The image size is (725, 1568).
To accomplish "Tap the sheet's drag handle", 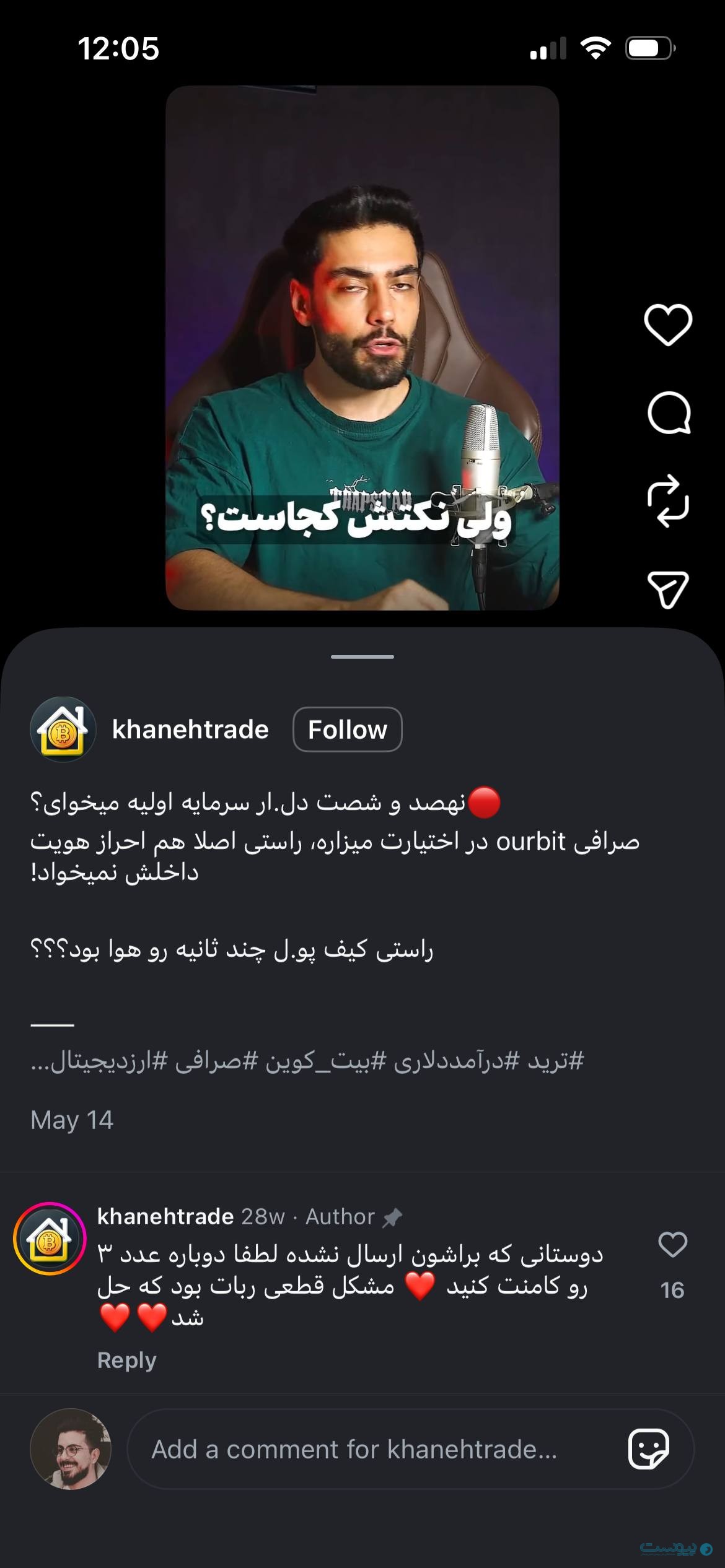I will coord(362,656).
